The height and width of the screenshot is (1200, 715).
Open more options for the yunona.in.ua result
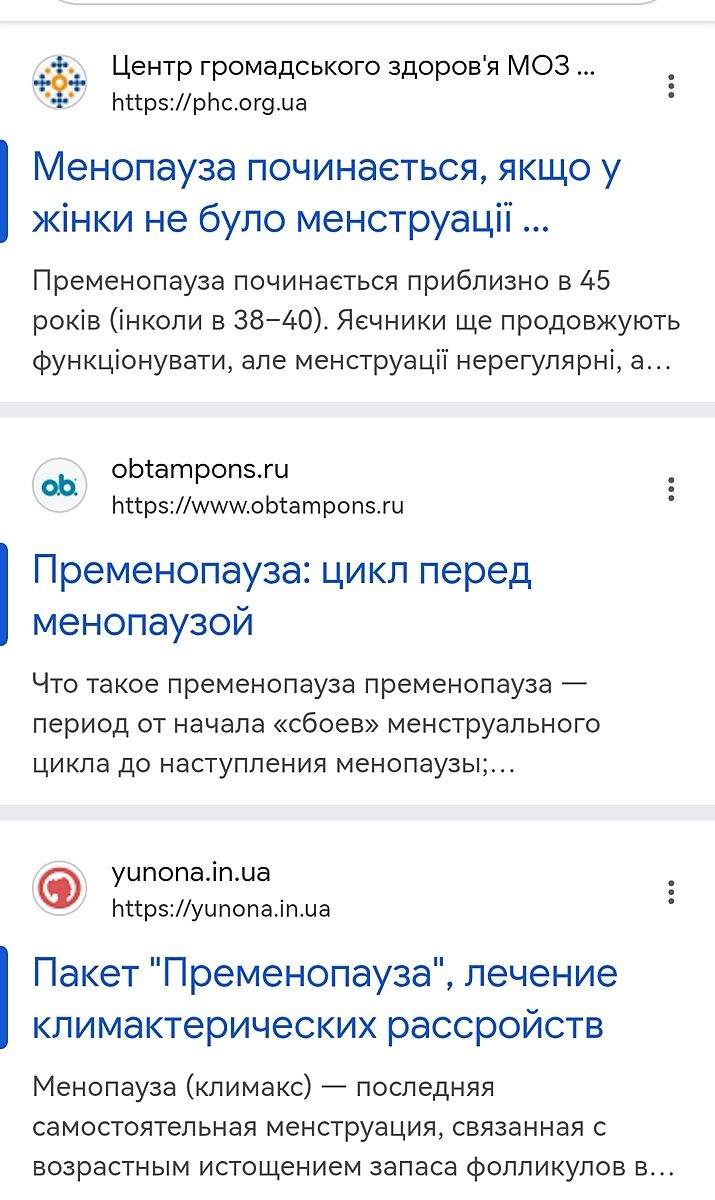tap(671, 892)
